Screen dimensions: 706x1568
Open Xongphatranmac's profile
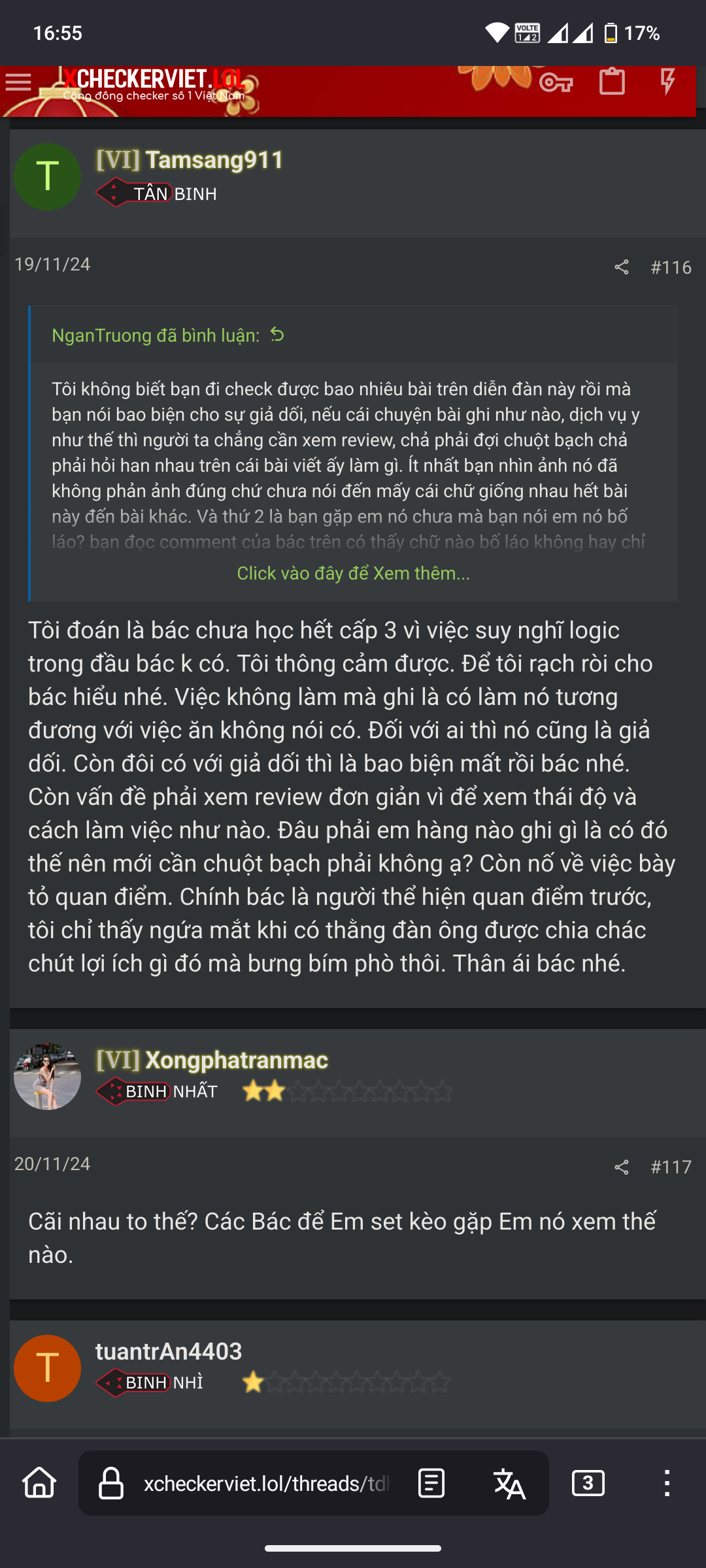[x=235, y=1060]
